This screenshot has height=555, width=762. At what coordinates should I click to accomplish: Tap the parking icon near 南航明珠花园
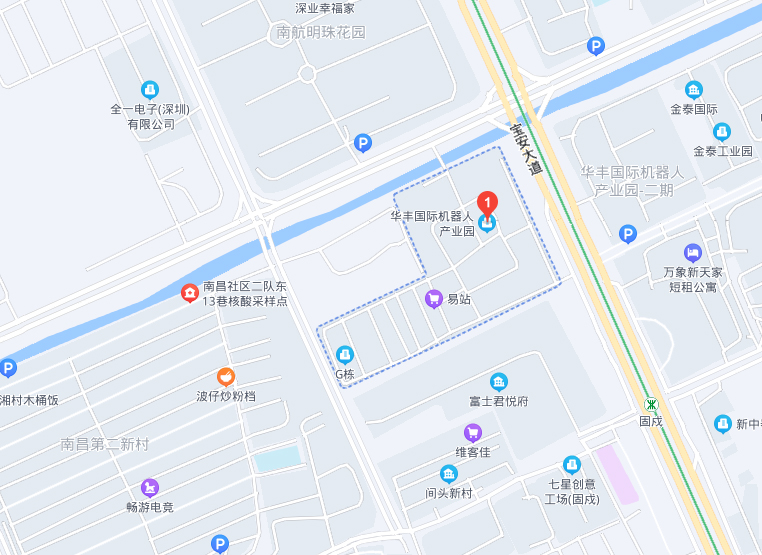363,144
